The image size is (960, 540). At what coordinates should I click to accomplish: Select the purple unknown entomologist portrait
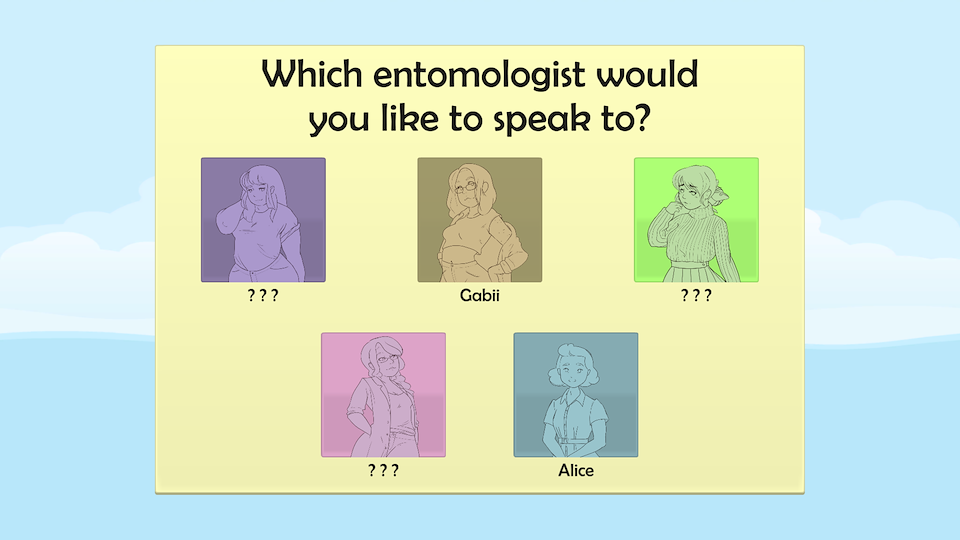[263, 220]
